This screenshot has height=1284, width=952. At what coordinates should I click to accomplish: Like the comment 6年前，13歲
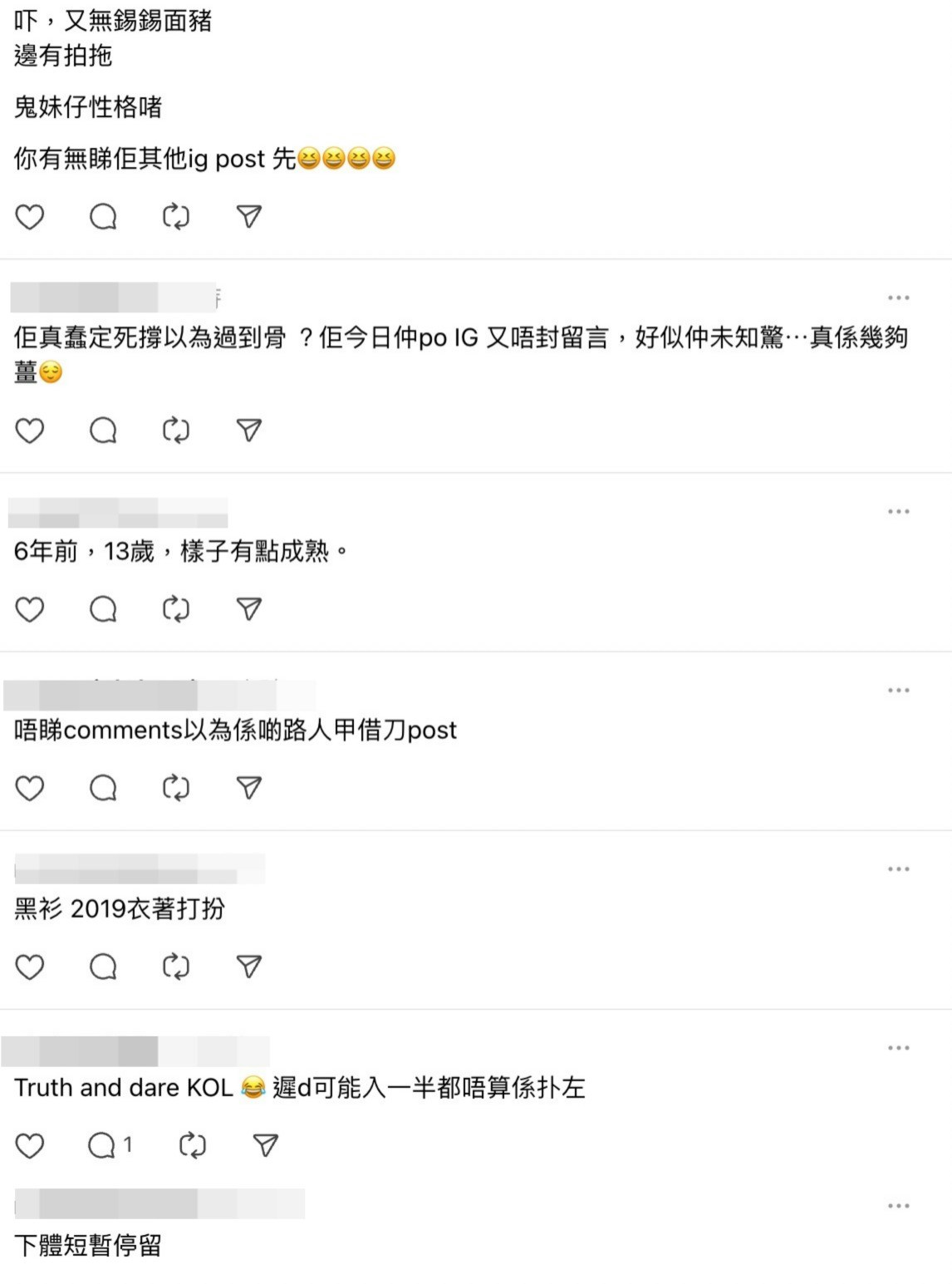(30, 609)
